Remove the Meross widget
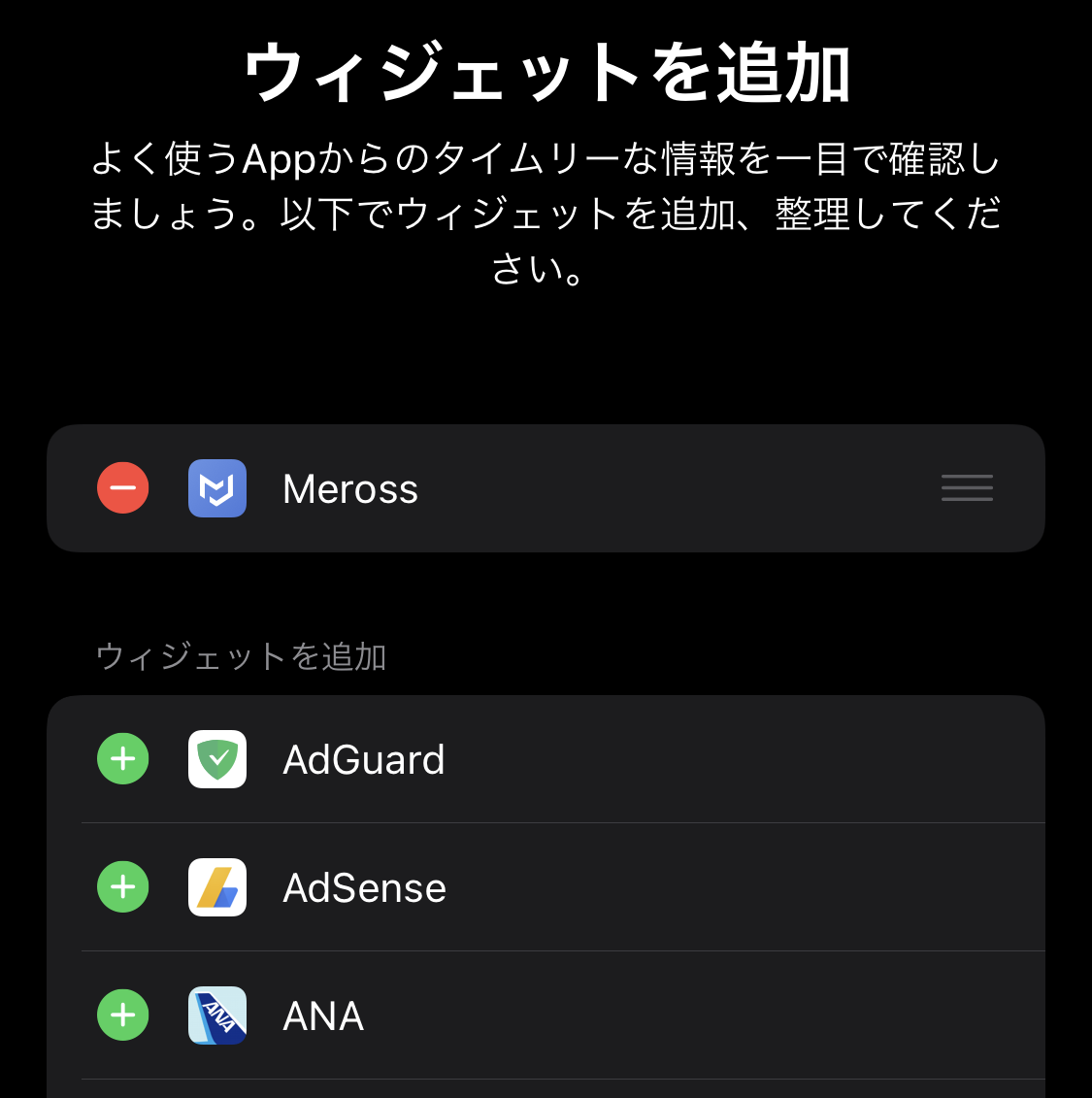Viewport: 1092px width, 1098px height. 123,487
